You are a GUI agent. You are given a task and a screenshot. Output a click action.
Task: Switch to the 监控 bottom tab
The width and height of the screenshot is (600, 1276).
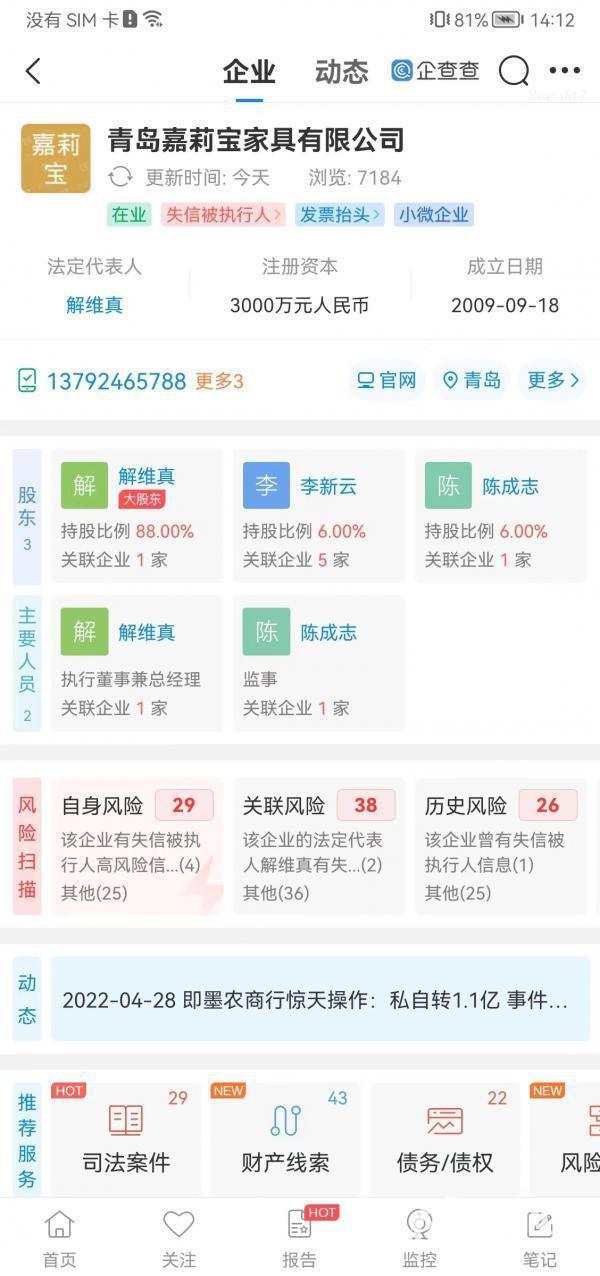(419, 1238)
